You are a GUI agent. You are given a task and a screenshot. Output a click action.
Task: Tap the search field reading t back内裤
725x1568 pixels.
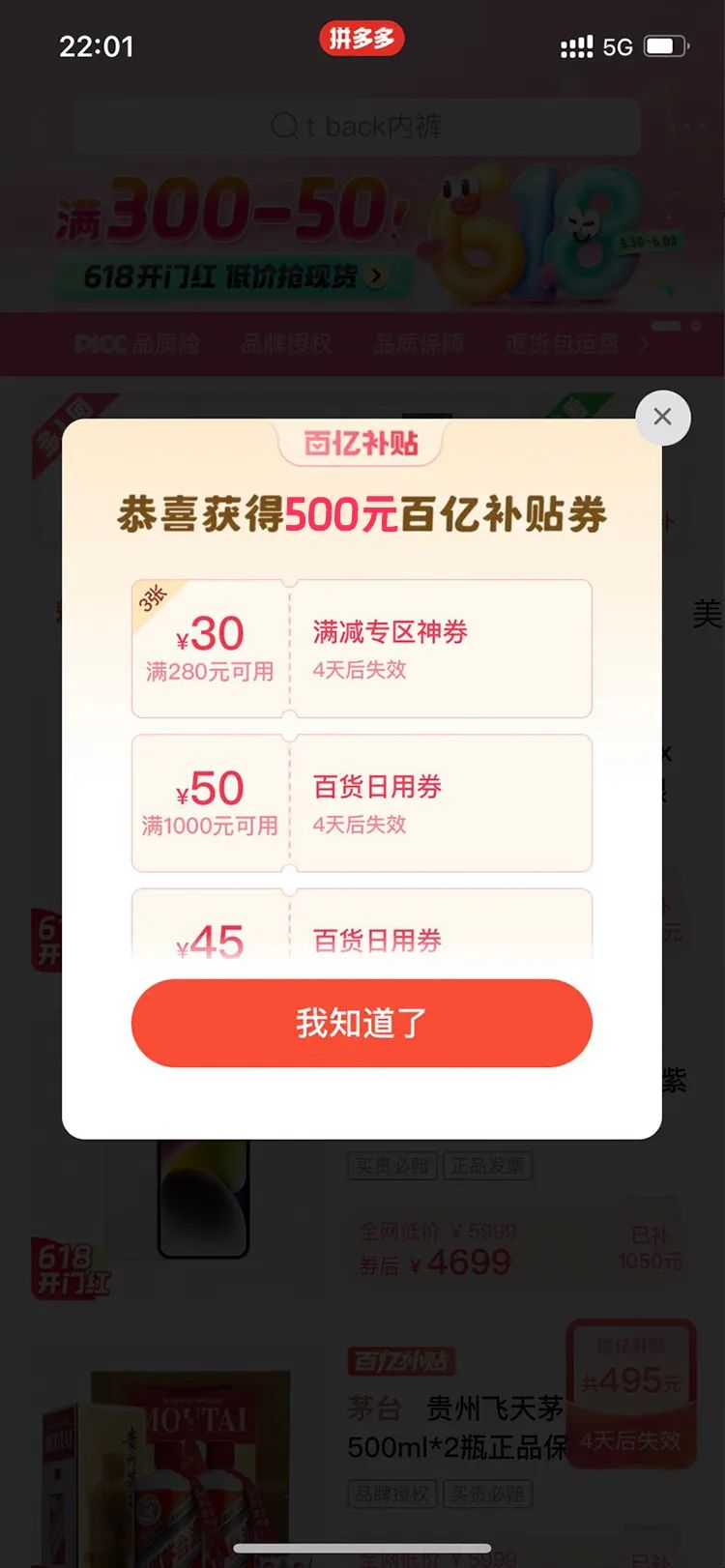coord(387,128)
